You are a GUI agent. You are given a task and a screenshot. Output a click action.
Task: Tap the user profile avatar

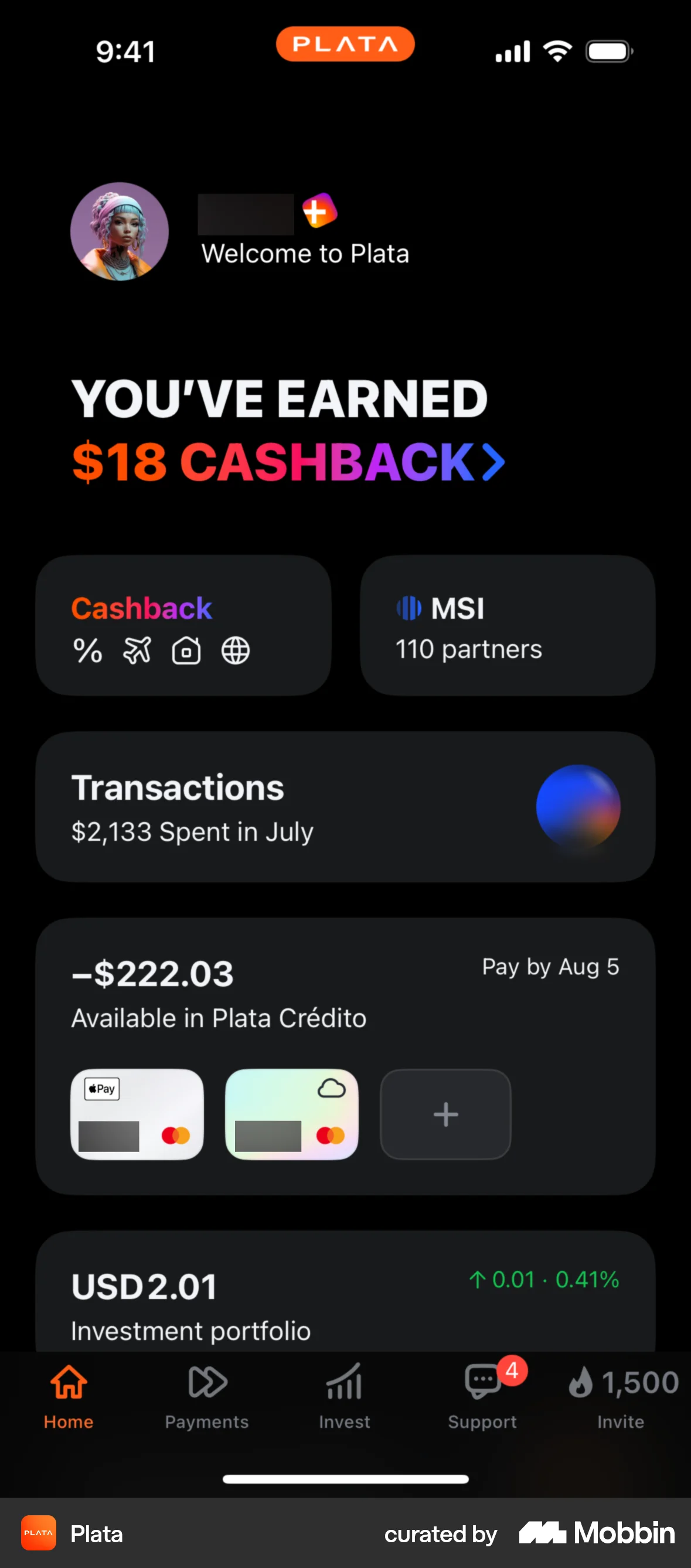pyautogui.click(x=119, y=233)
